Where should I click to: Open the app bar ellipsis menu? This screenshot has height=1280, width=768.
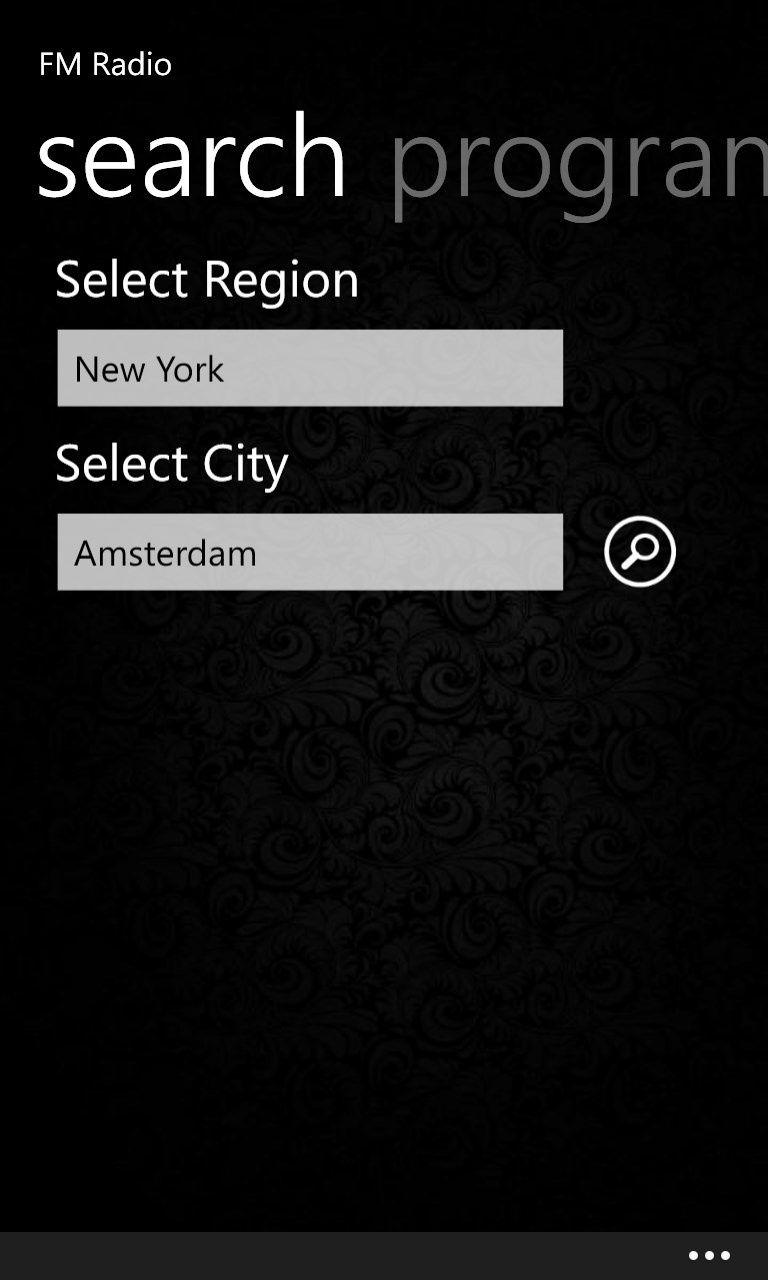coord(709,1256)
